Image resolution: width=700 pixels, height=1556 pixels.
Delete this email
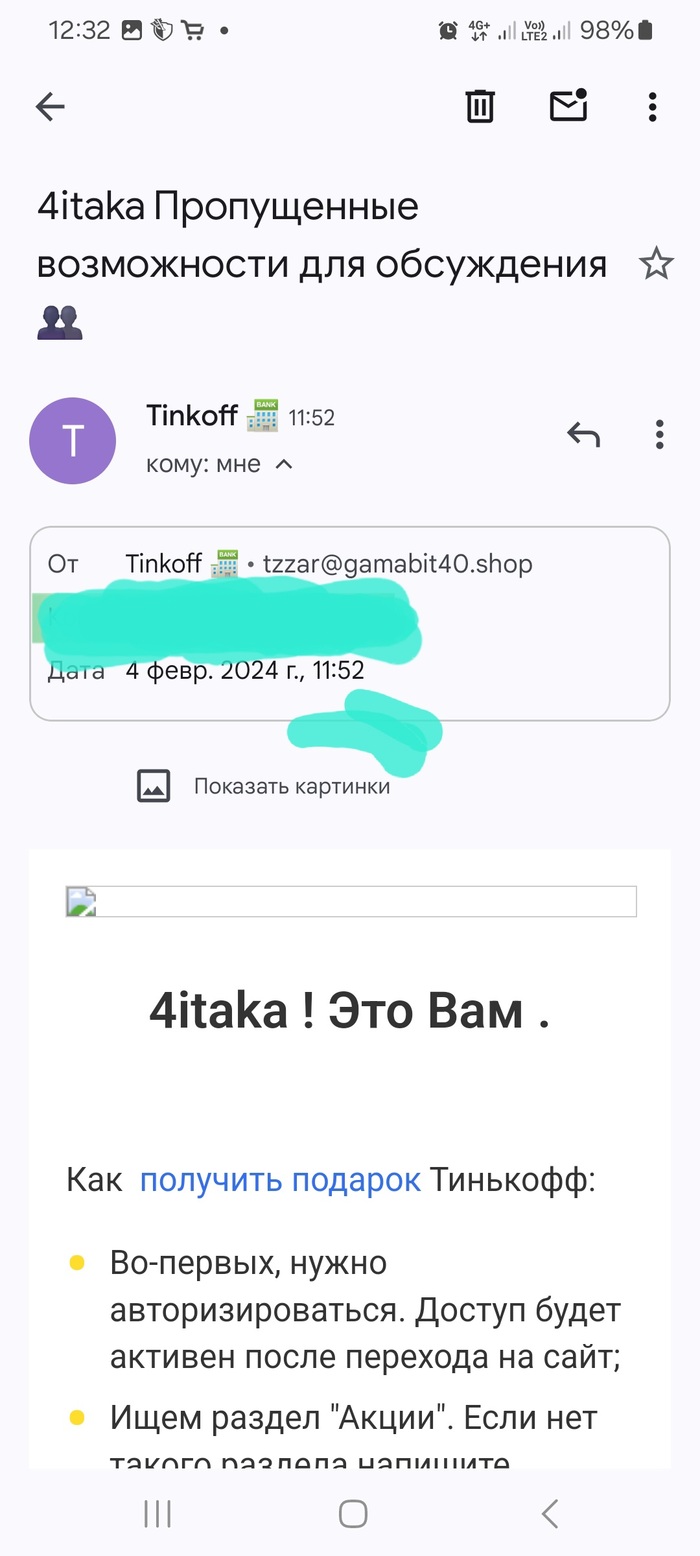click(480, 106)
